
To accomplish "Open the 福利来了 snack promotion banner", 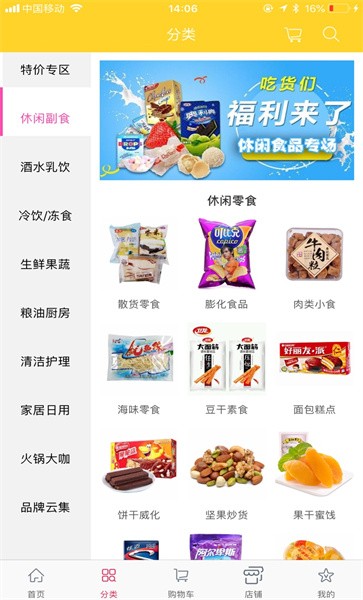I will tap(227, 120).
